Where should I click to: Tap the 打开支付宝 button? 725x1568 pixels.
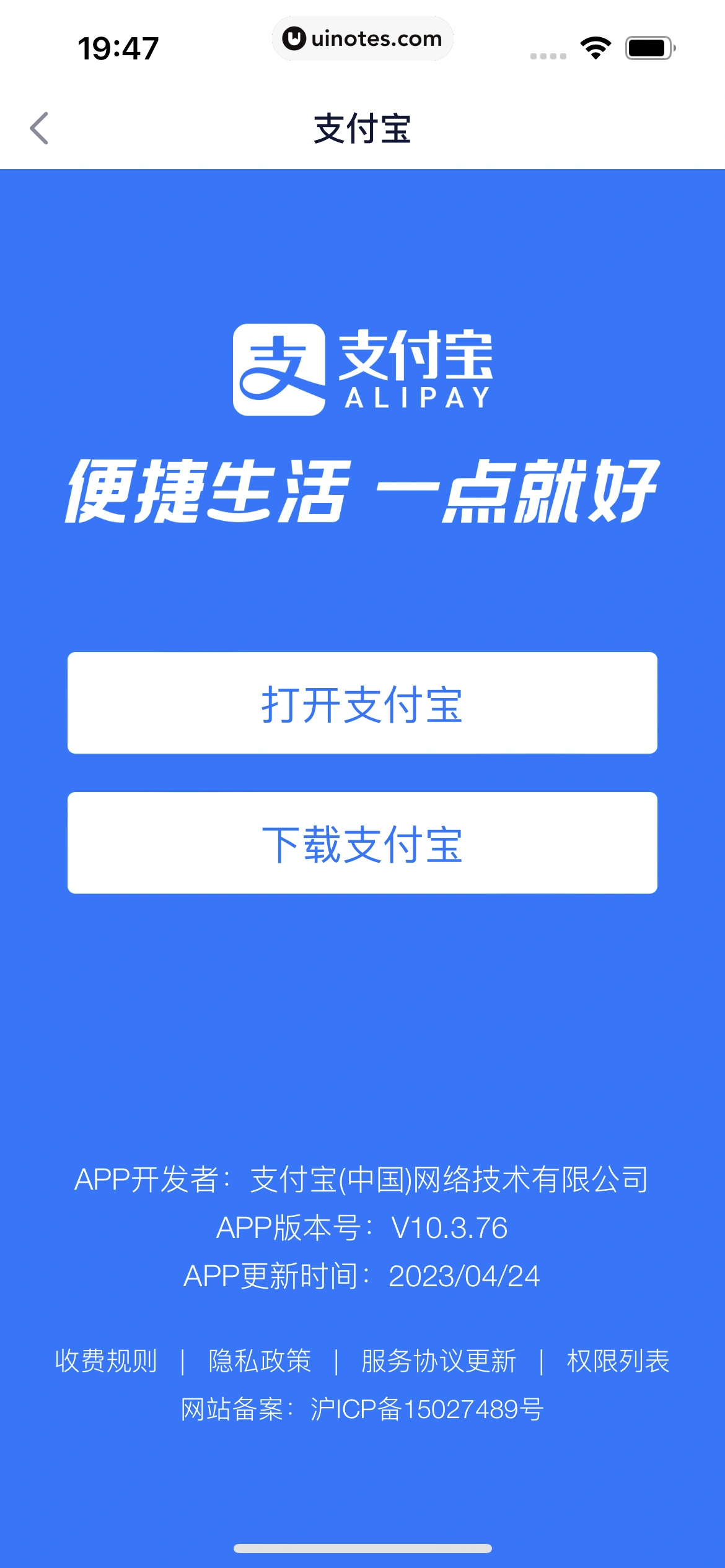(362, 703)
